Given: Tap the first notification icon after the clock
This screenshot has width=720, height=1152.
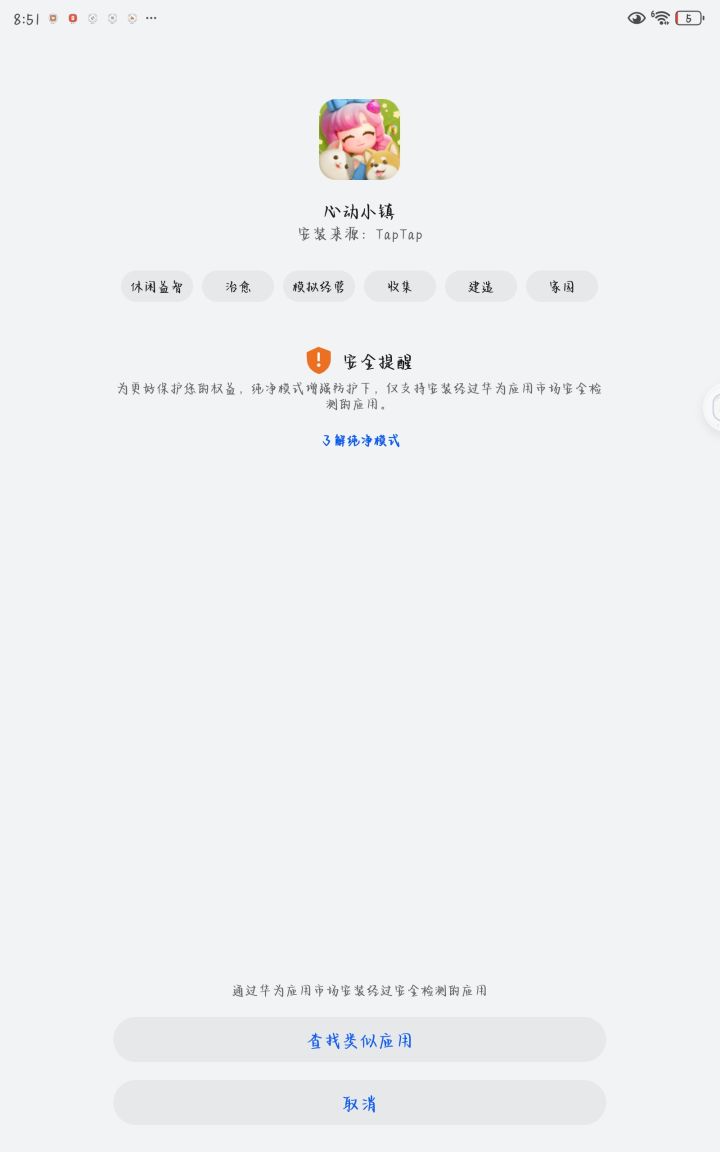Looking at the screenshot, I should click(x=52, y=18).
